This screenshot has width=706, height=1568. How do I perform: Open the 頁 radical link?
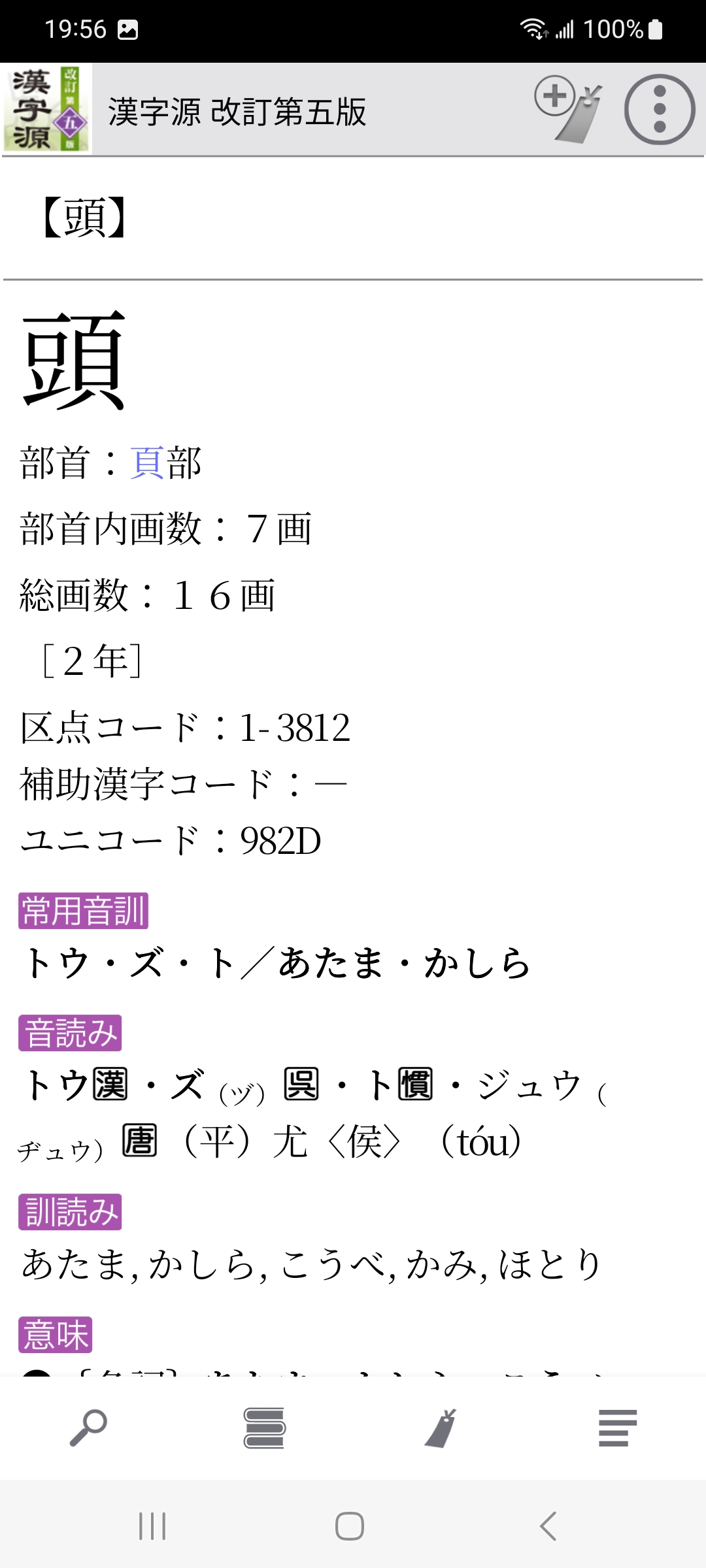coord(146,463)
